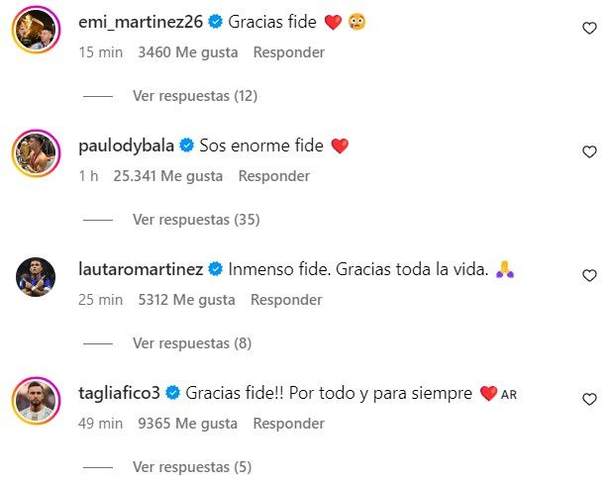Like tagliafico3's comment
This screenshot has width=610, height=482.
[x=589, y=399]
